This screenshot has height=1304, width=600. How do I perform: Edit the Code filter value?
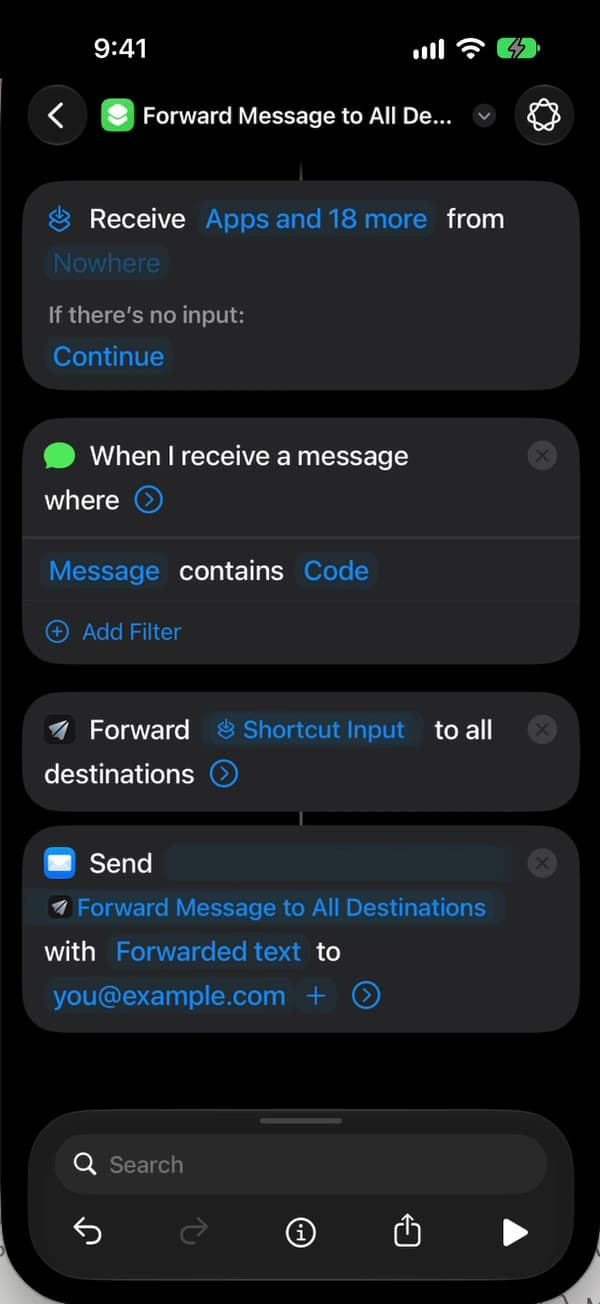click(x=336, y=571)
